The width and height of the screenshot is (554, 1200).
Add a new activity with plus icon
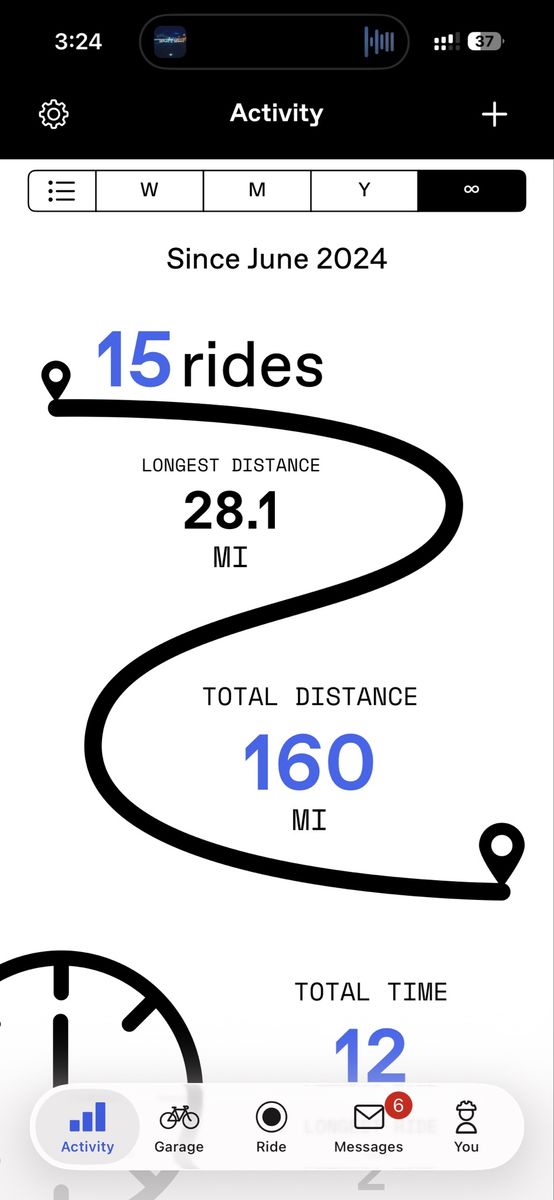pyautogui.click(x=494, y=114)
